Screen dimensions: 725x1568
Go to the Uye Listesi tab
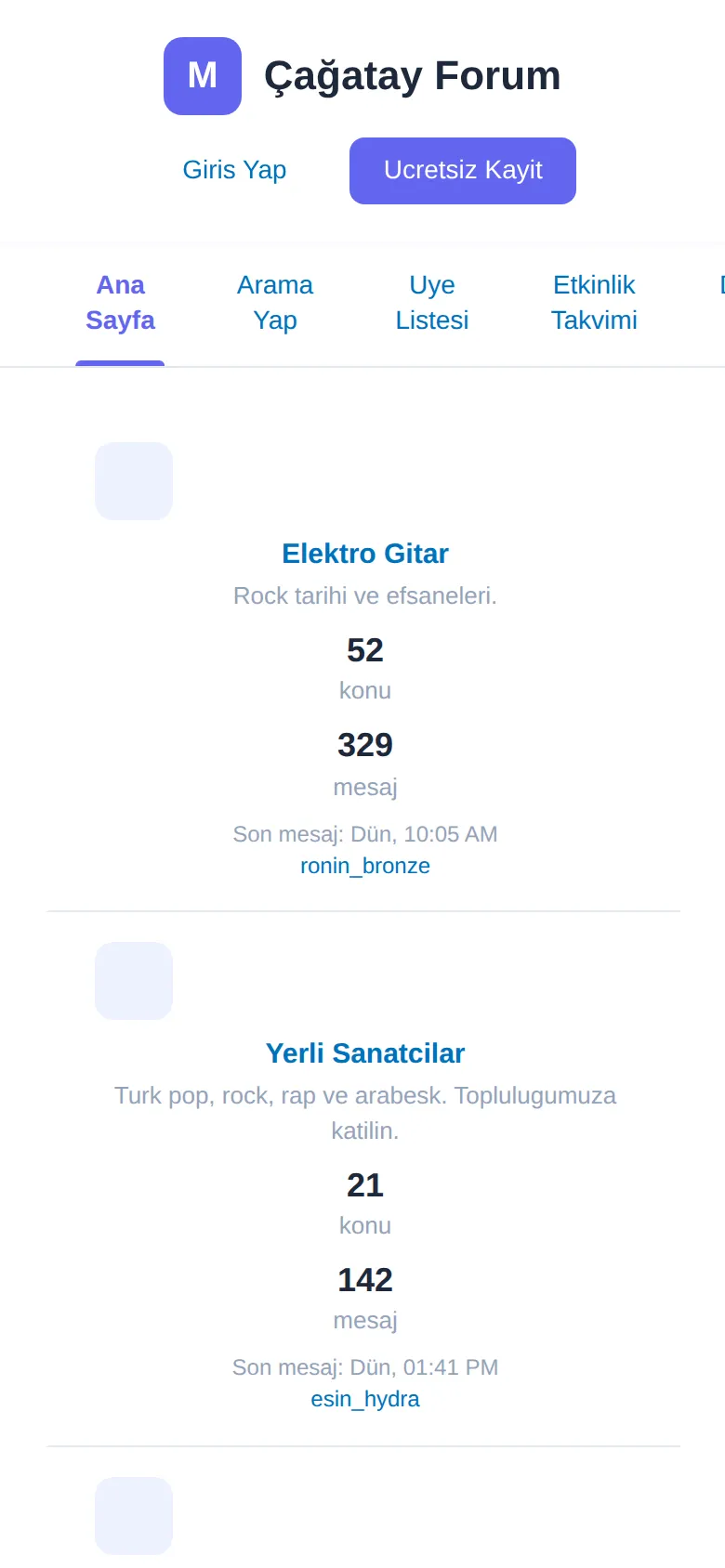[x=432, y=303]
